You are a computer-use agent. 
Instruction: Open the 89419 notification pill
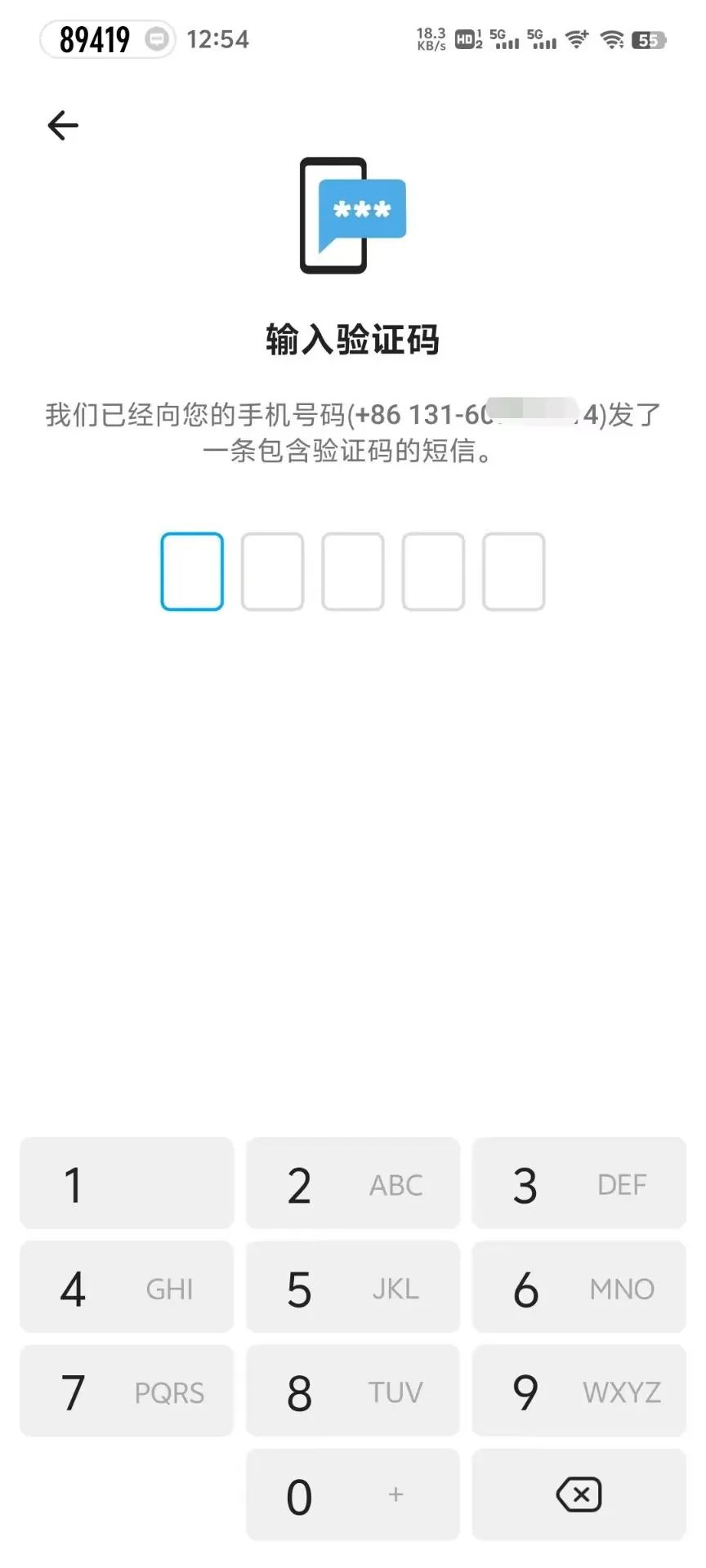[107, 39]
